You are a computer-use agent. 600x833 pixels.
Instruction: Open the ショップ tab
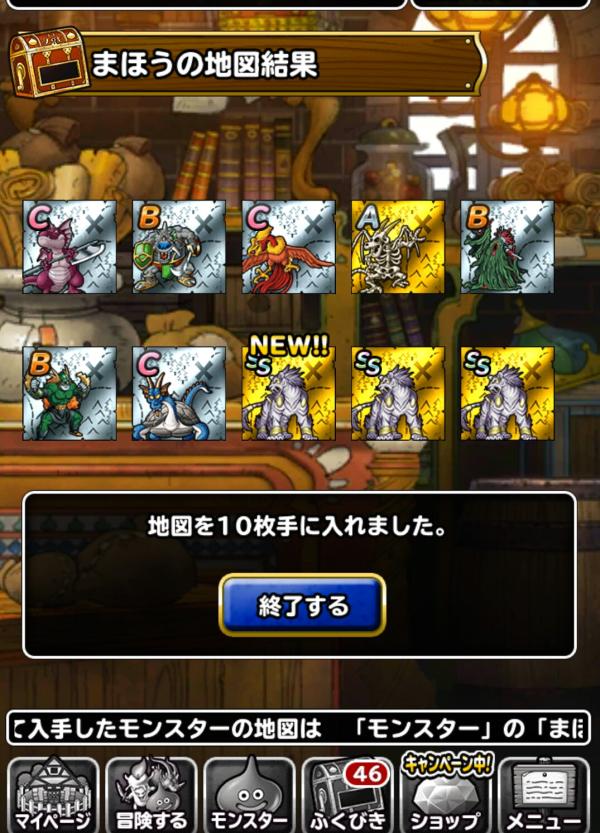point(446,795)
